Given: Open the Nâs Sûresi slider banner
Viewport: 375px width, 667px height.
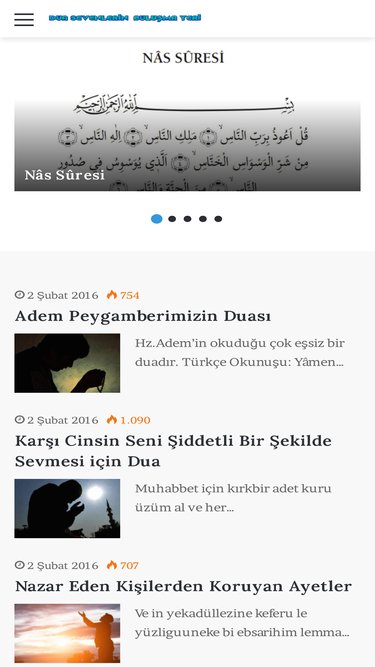Looking at the screenshot, I should point(188,141).
